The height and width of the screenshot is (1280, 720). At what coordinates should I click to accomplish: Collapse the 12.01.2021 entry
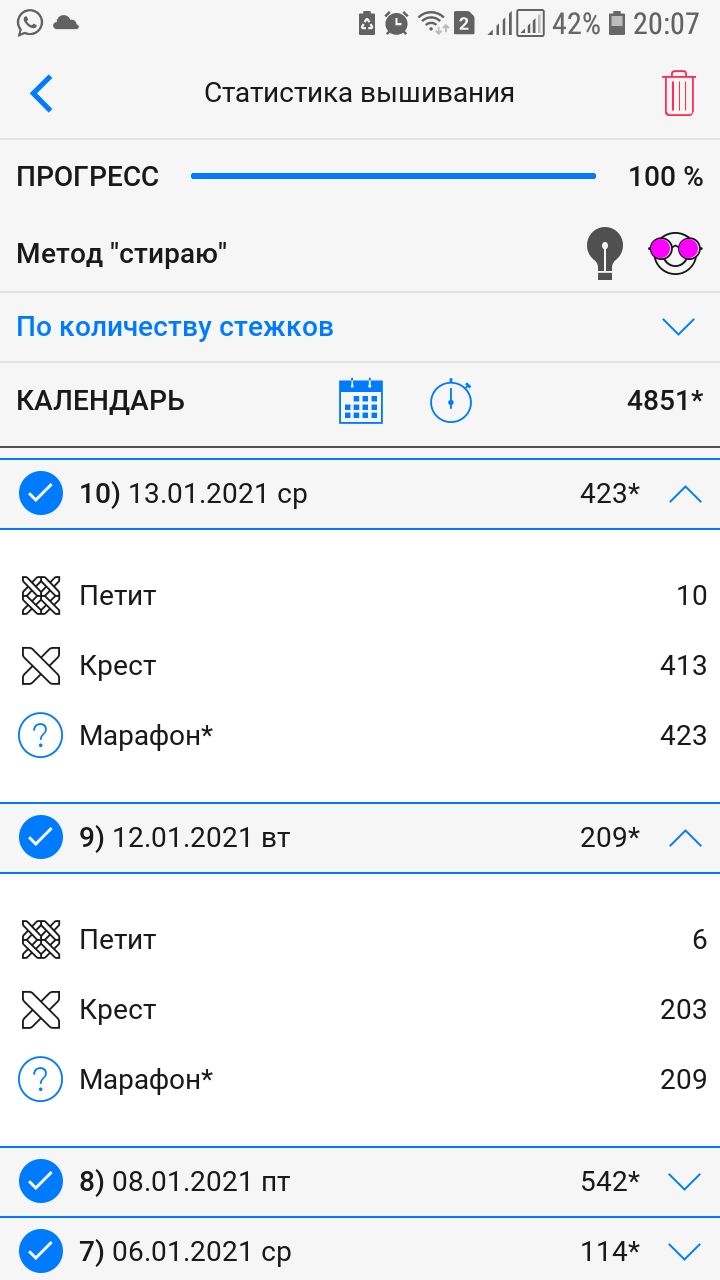pyautogui.click(x=685, y=837)
